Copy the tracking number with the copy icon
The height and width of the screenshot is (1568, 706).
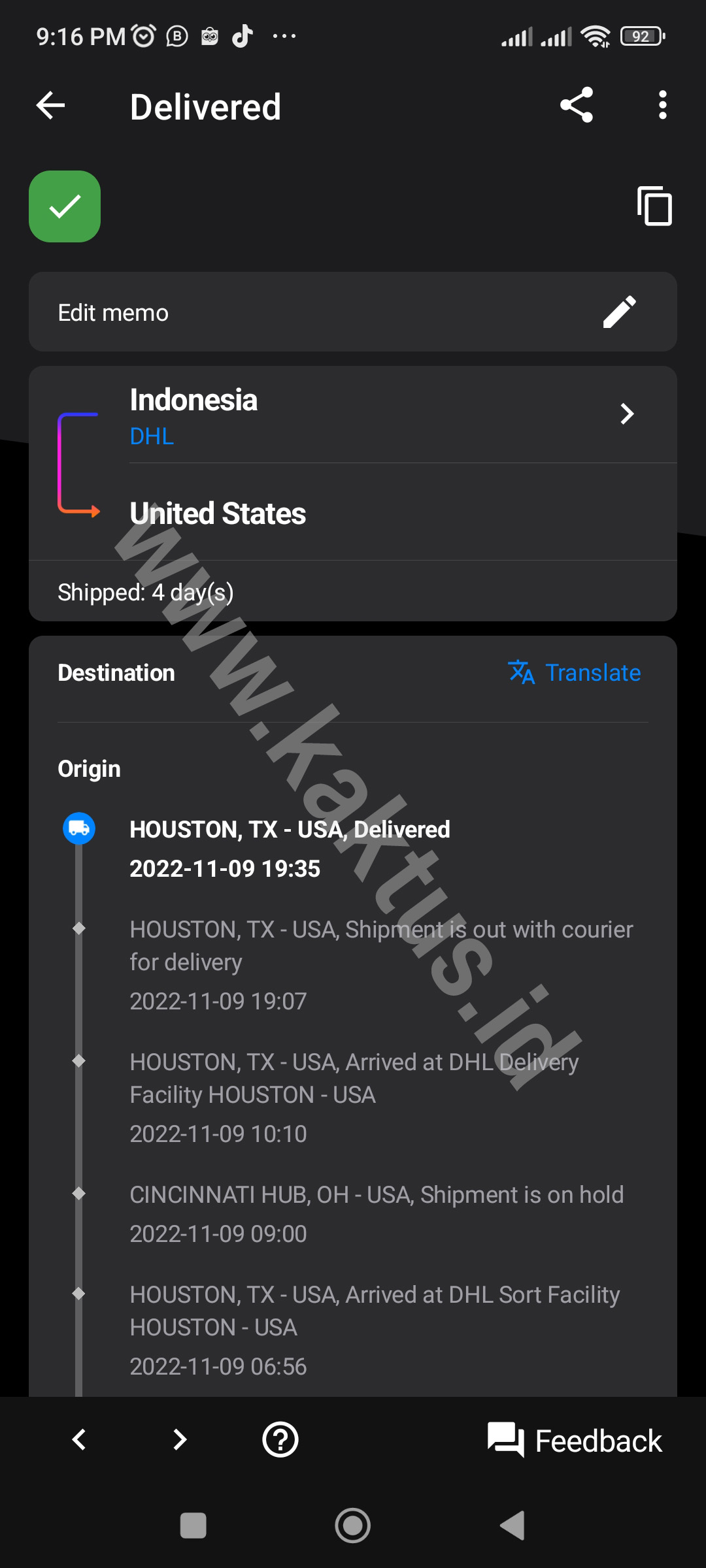[x=654, y=206]
